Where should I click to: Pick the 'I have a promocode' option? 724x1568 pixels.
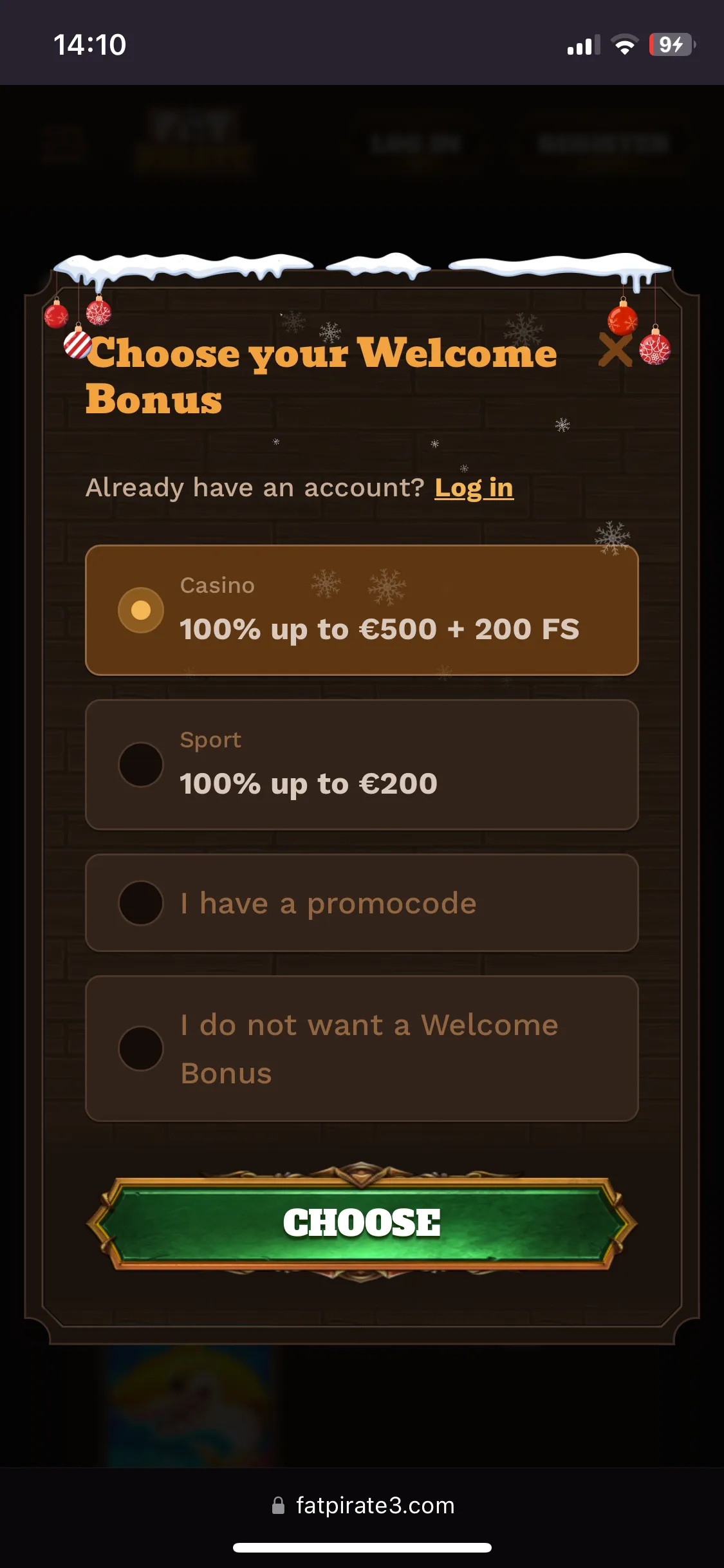point(141,902)
